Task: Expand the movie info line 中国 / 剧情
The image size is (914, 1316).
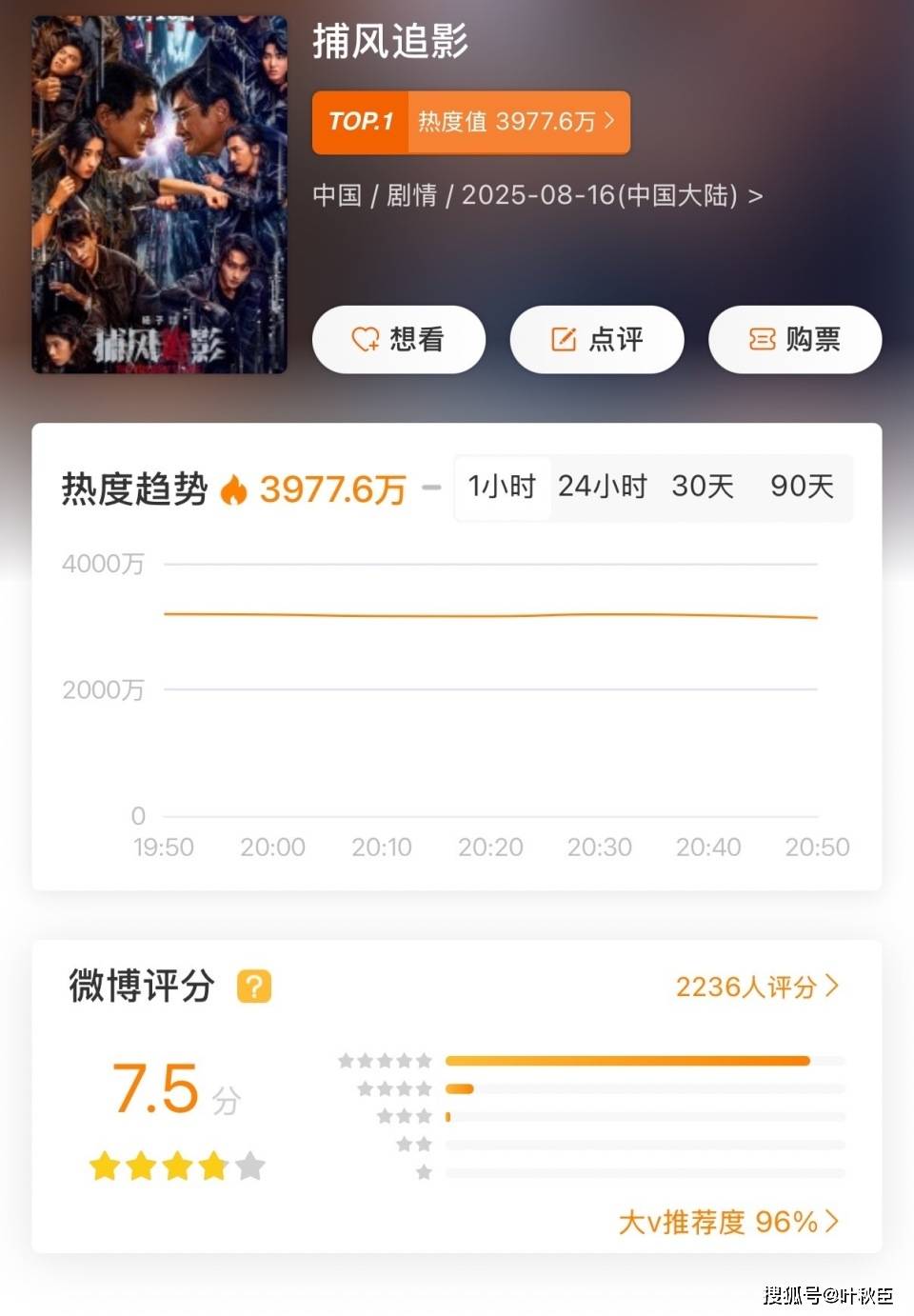Action: click(x=537, y=195)
